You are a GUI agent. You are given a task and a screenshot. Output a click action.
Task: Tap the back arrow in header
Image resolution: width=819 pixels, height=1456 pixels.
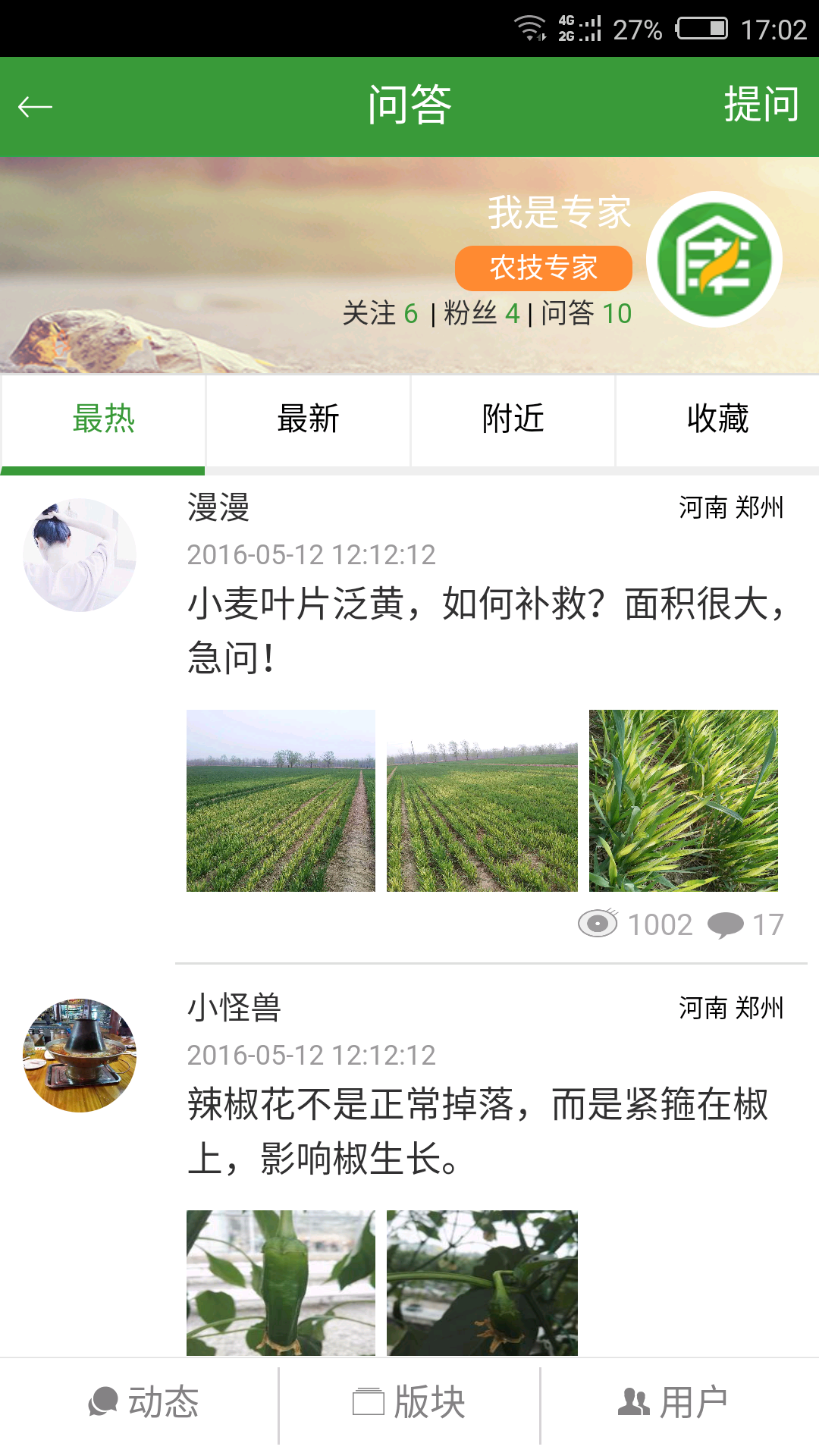click(33, 106)
